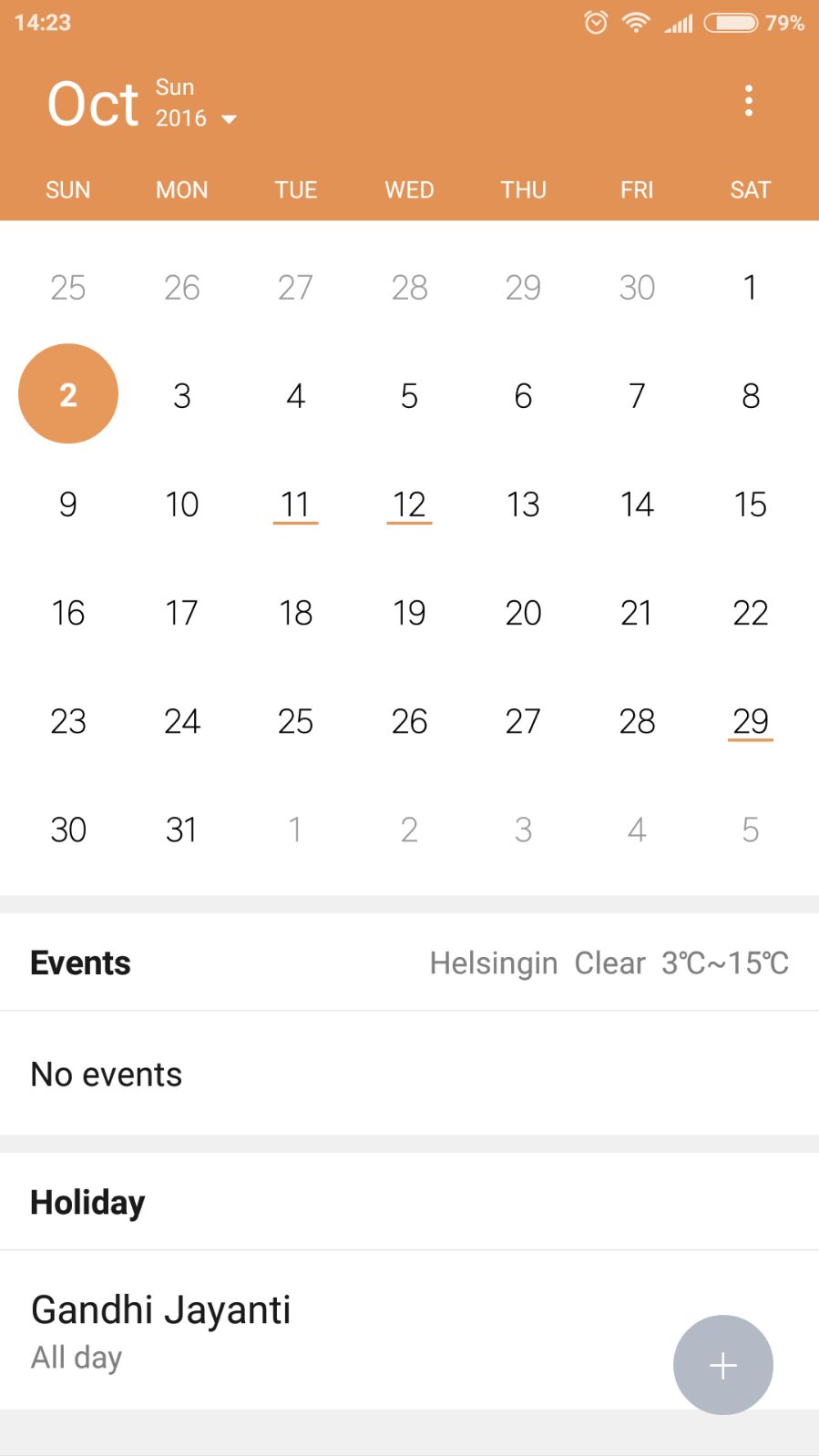The height and width of the screenshot is (1456, 819).
Task: Select Saturday October 1
Action: [751, 288]
